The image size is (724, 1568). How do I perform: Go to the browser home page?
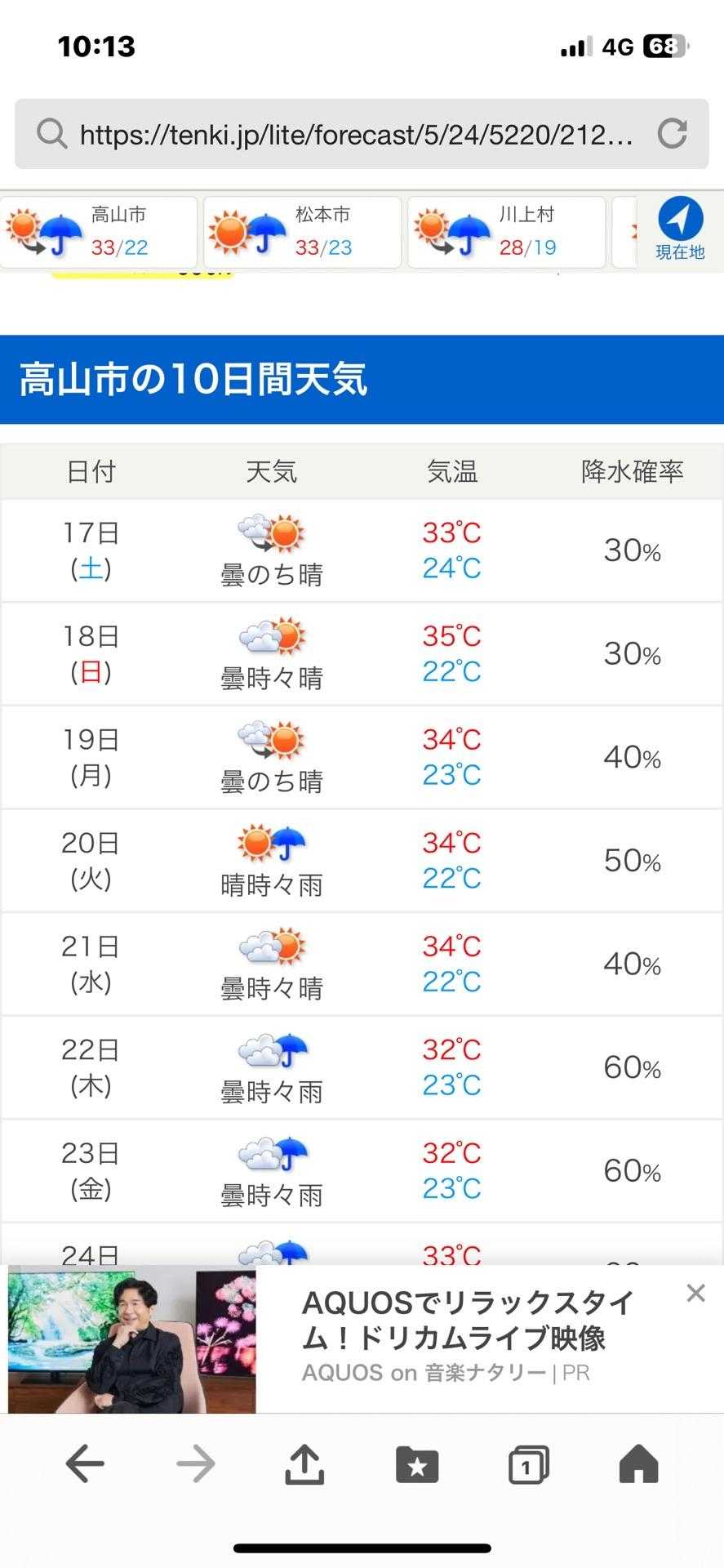[638, 1463]
